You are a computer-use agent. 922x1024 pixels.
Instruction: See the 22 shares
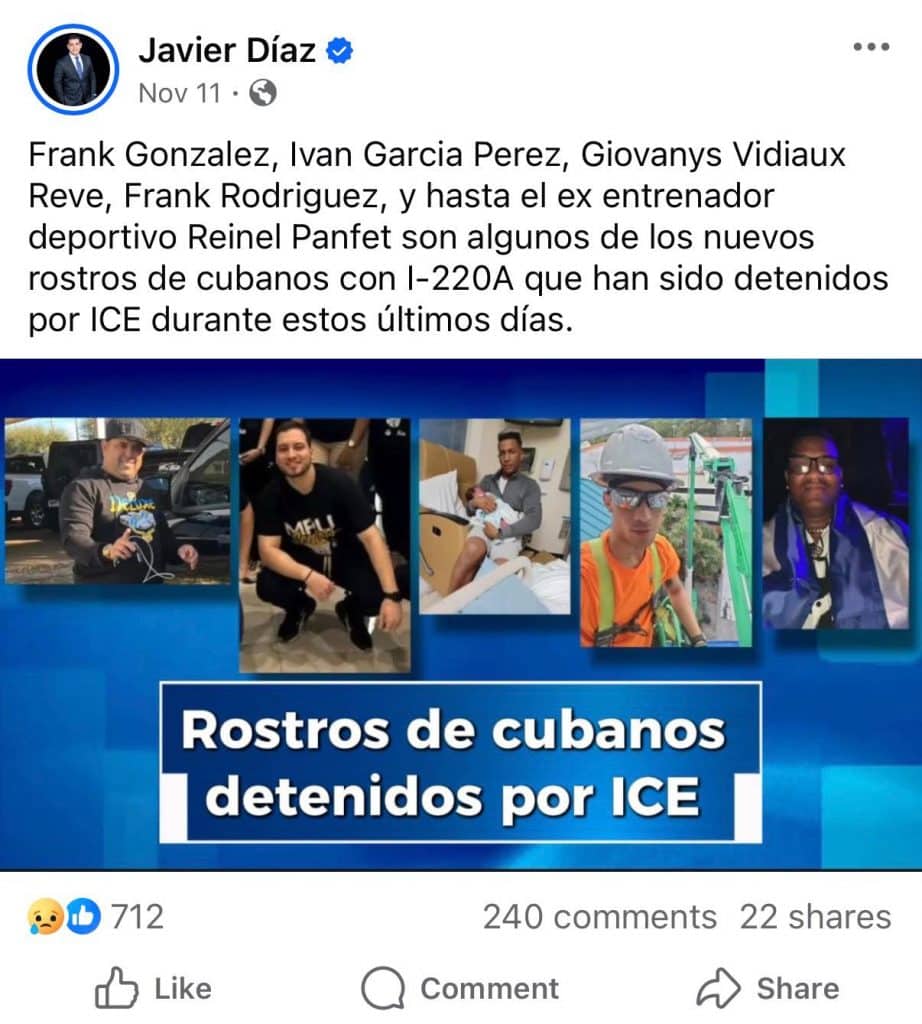[x=814, y=917]
